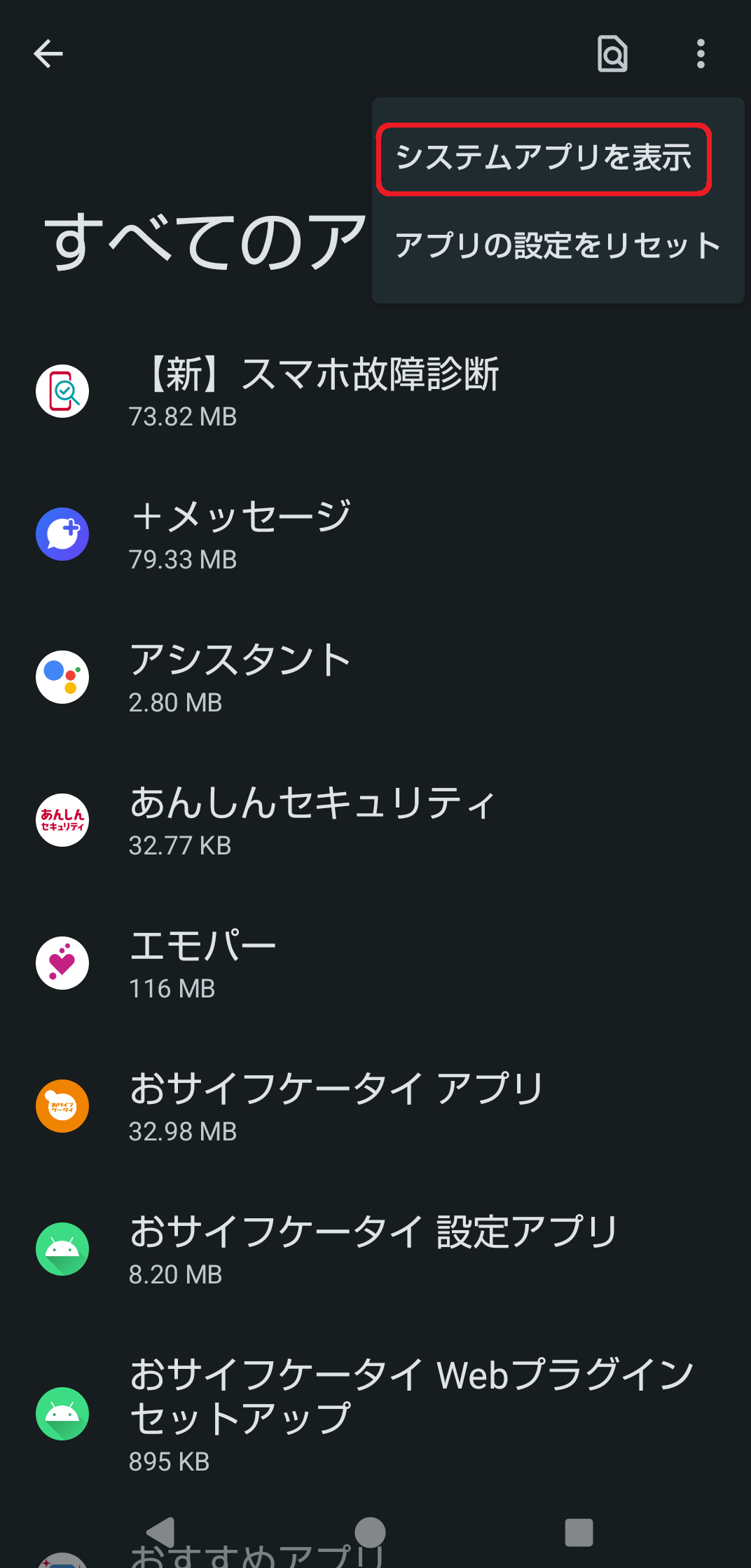Open あんしんセキュリティ app info
This screenshot has height=1568, width=751.
click(375, 820)
